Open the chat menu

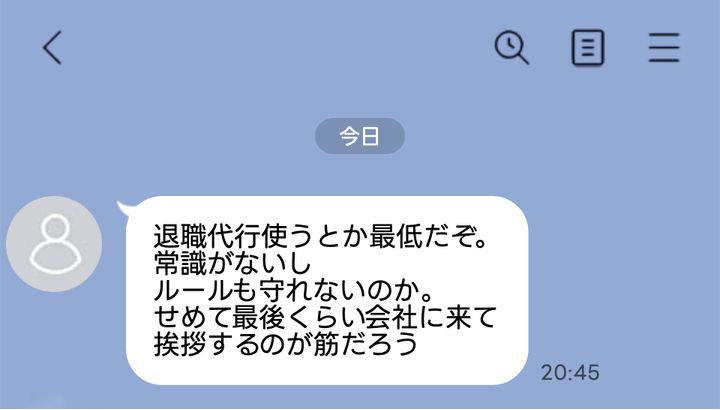point(663,47)
